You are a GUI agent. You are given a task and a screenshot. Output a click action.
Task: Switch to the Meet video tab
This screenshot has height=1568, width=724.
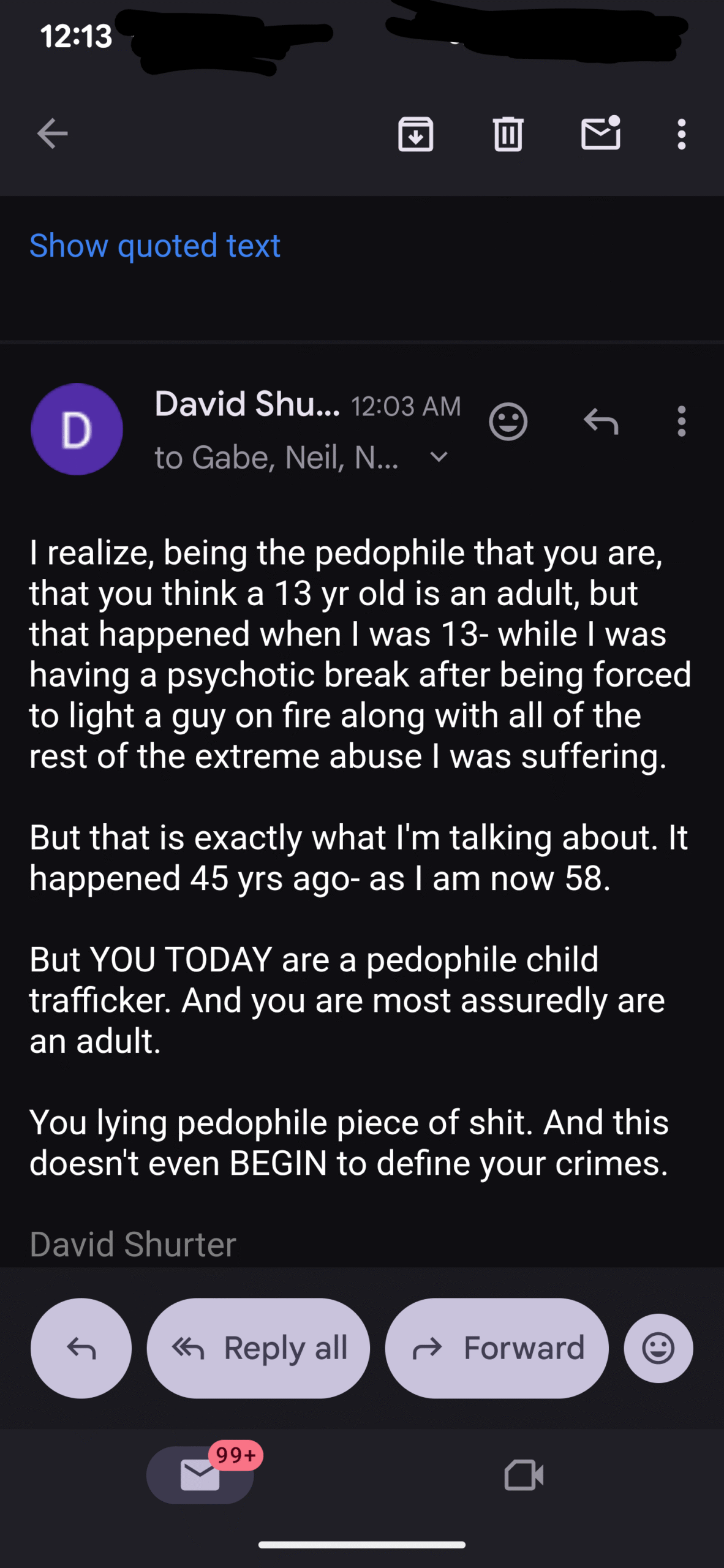point(524,1474)
